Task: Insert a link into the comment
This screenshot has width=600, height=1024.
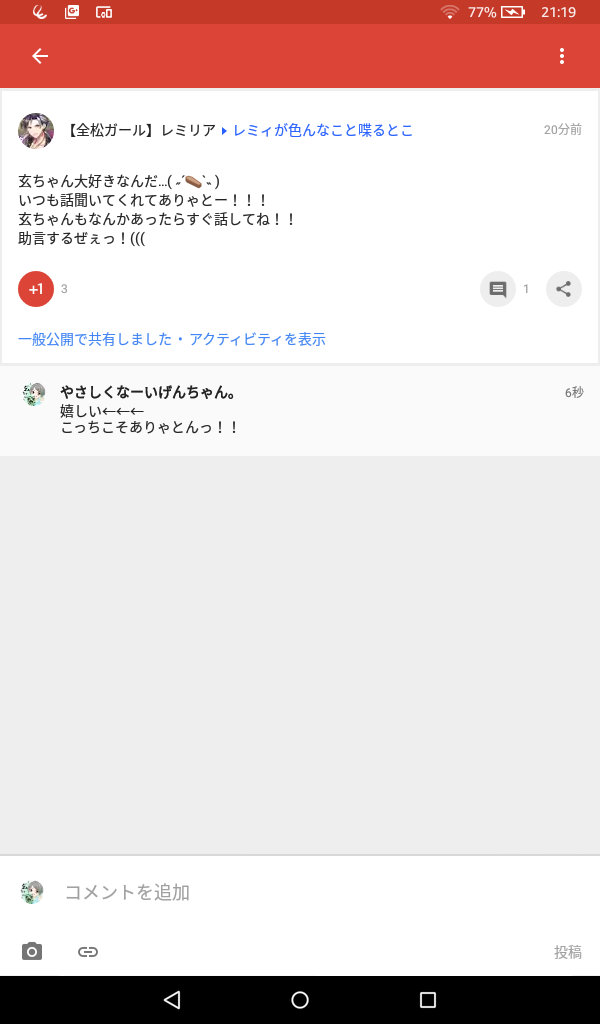Action: (x=88, y=952)
